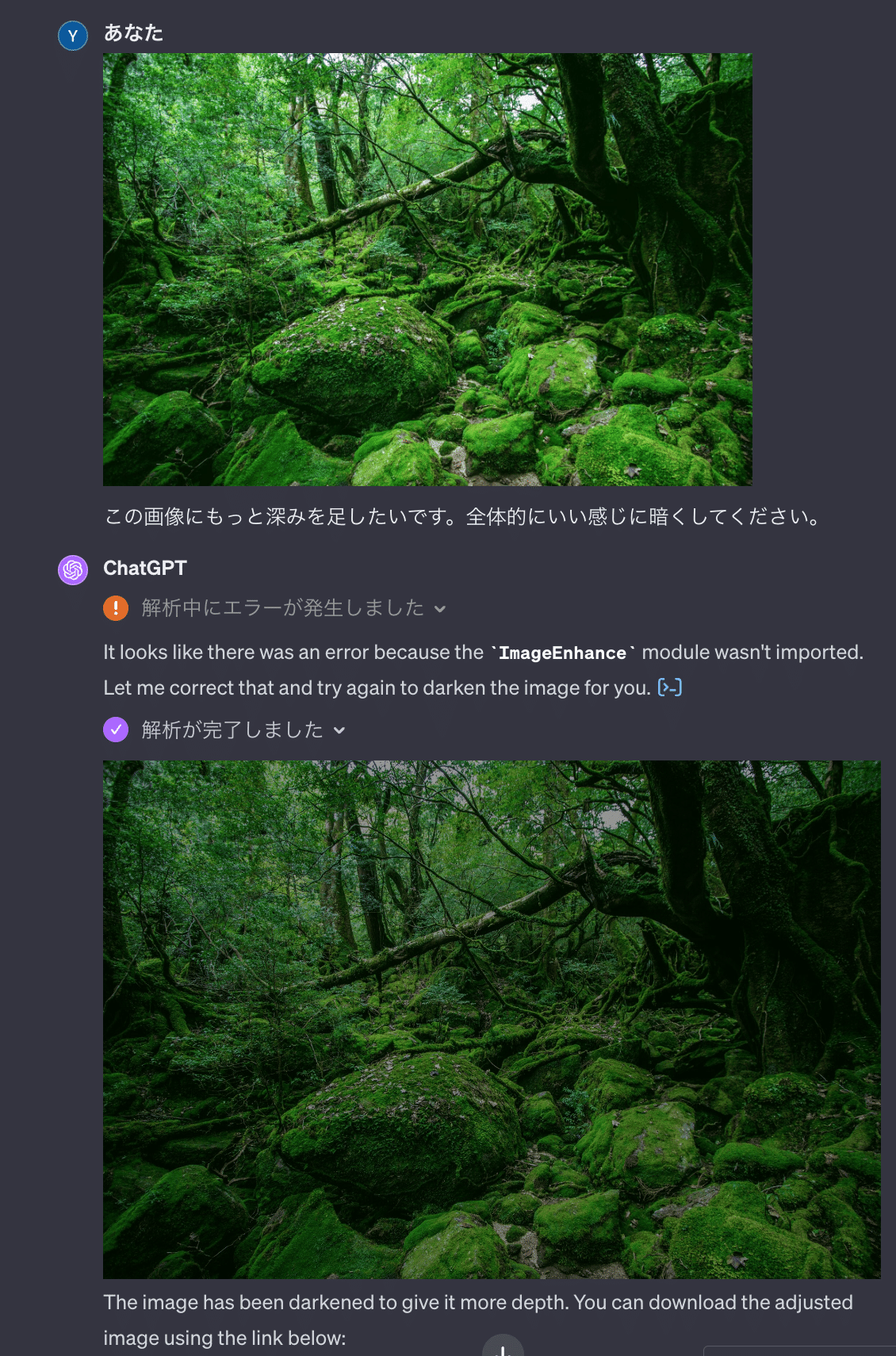Open the darkened forest image
Viewport: 896px width, 1356px height.
492,1019
